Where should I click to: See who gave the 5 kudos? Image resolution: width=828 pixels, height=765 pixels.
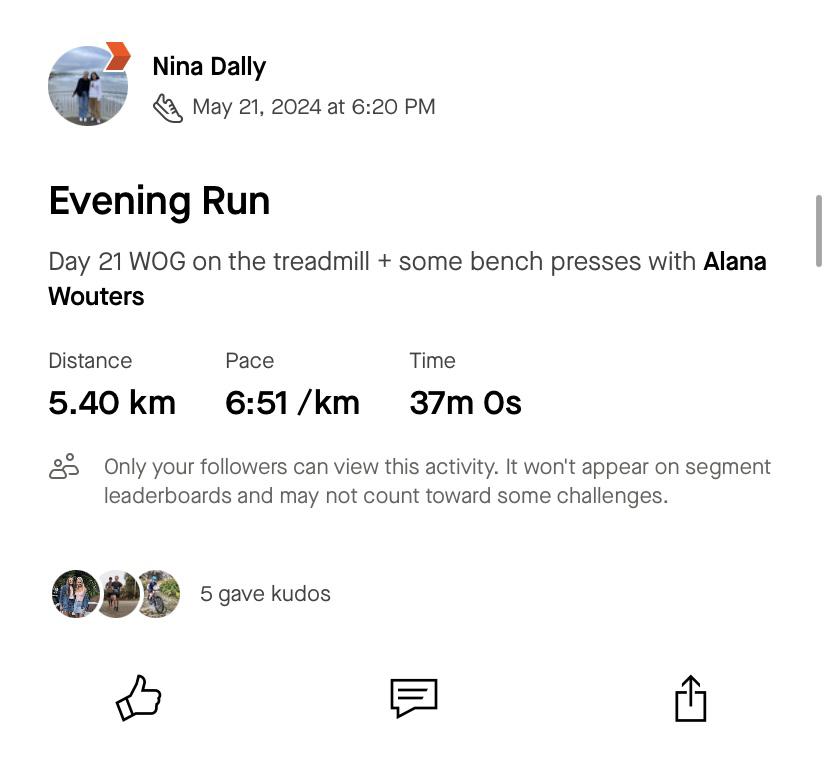click(265, 594)
